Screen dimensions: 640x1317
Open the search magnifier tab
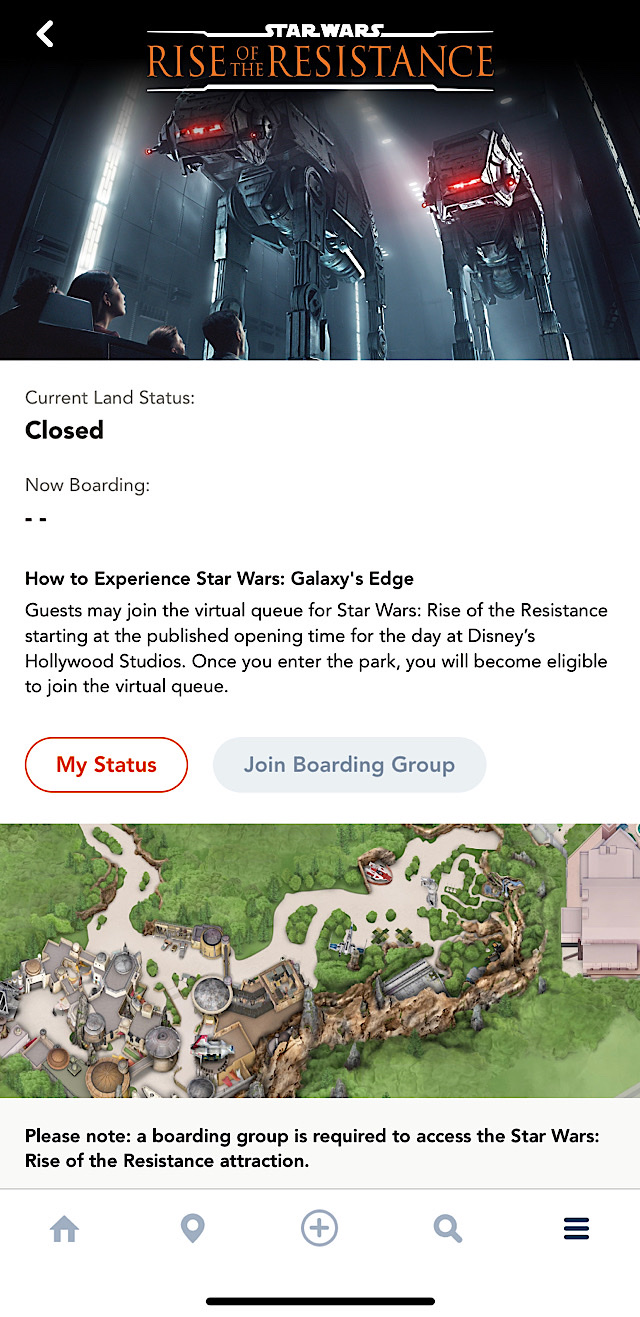(x=448, y=1229)
